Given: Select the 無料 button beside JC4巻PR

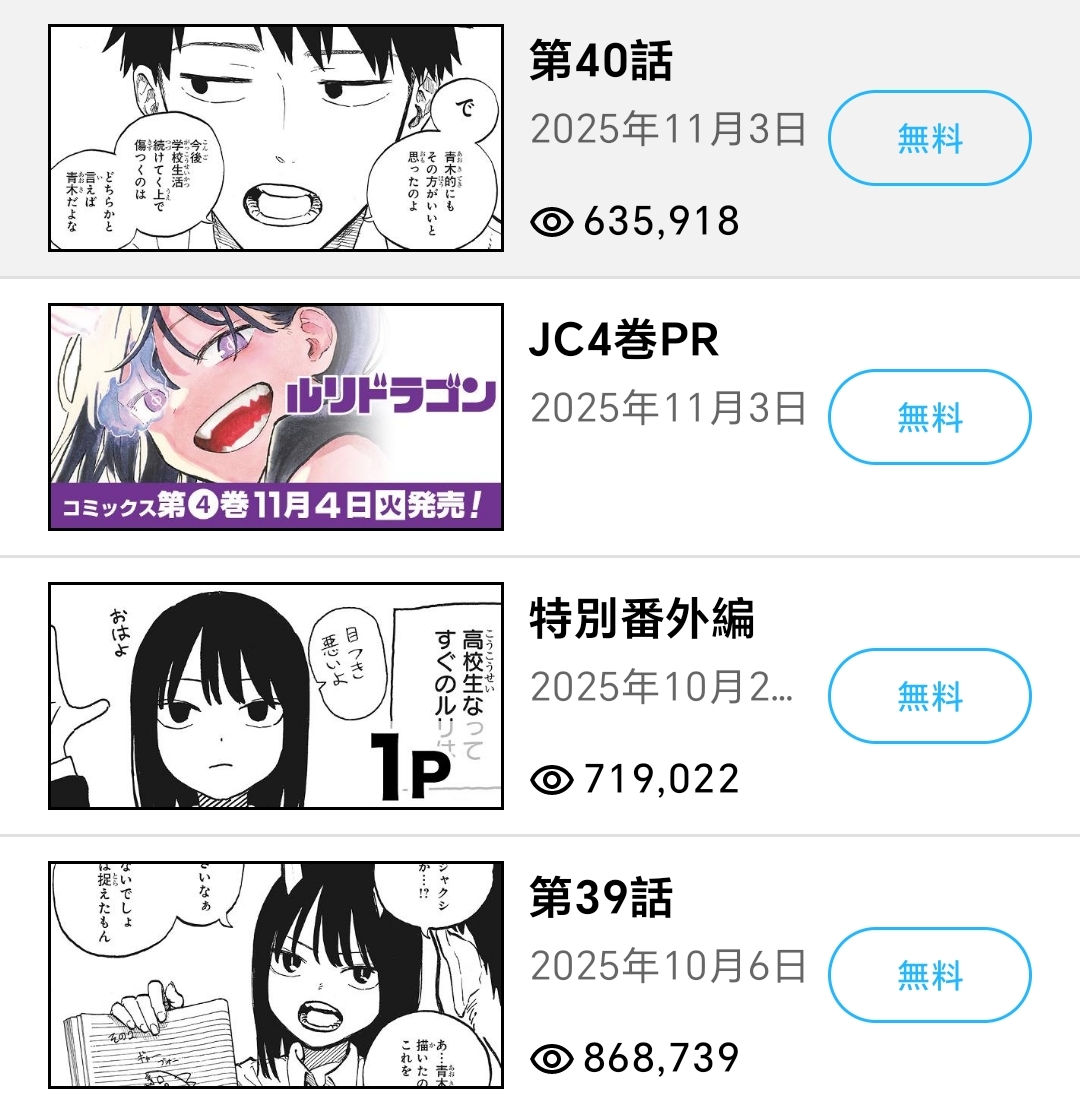Looking at the screenshot, I should [929, 417].
